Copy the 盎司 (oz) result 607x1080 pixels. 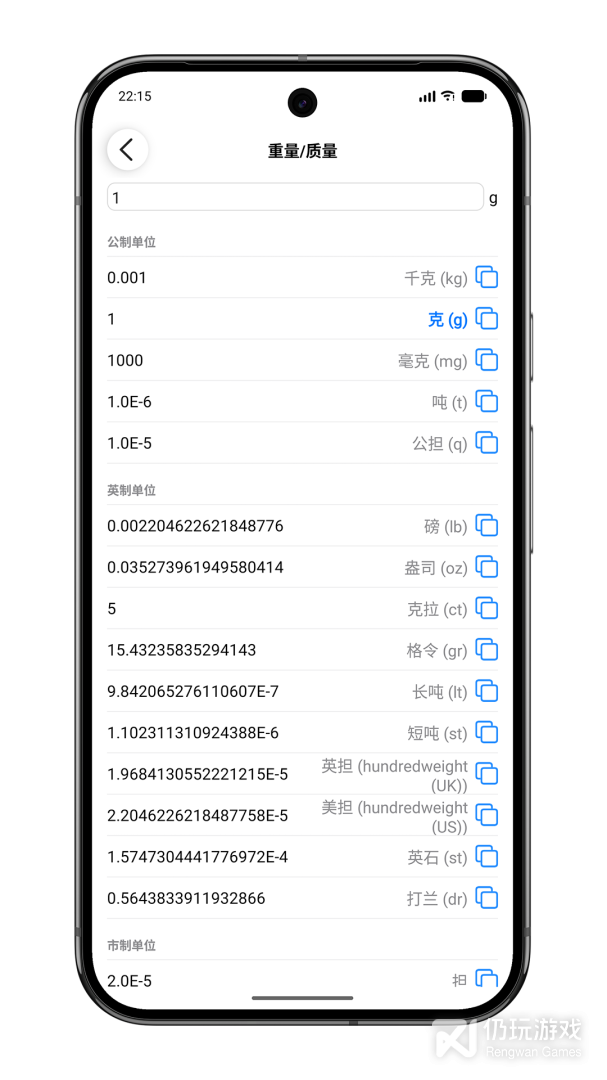(x=487, y=567)
